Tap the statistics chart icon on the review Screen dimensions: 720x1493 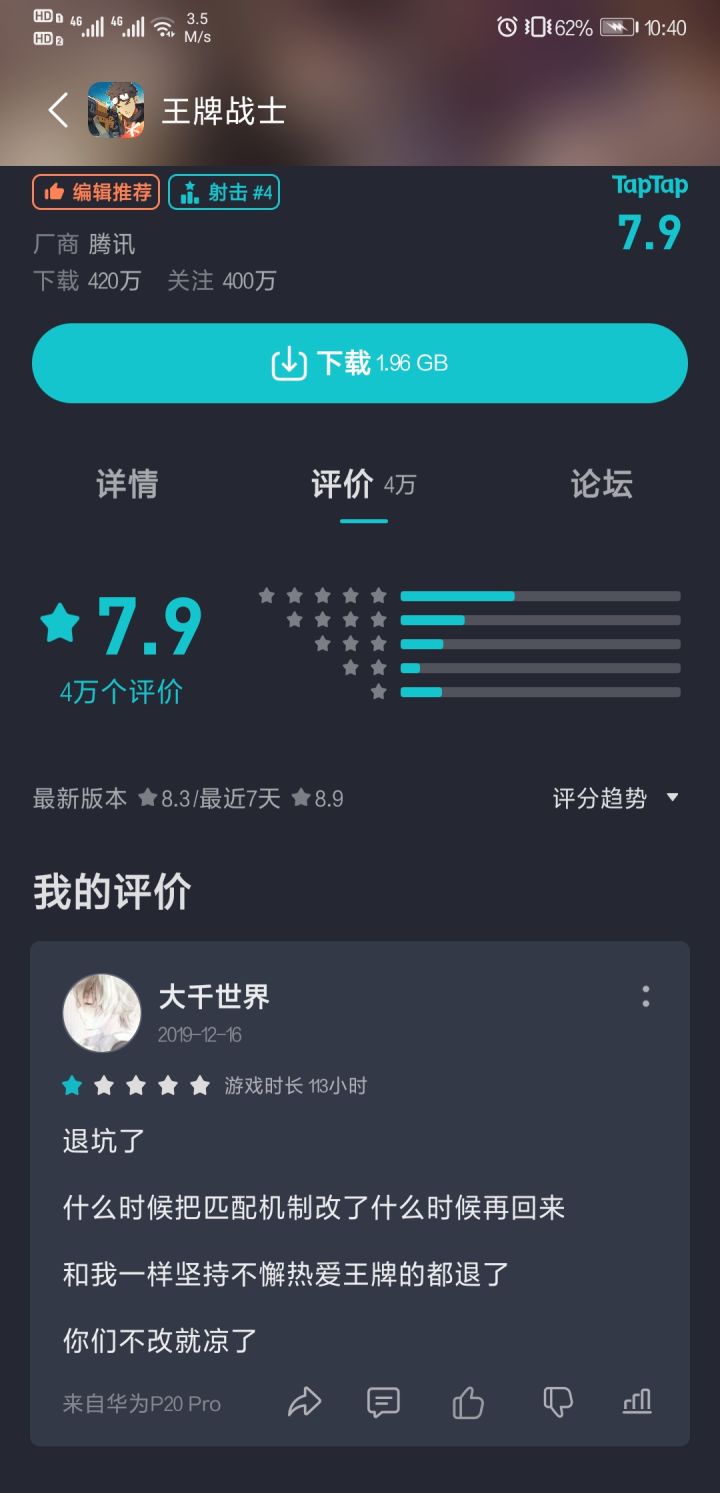tap(637, 1404)
